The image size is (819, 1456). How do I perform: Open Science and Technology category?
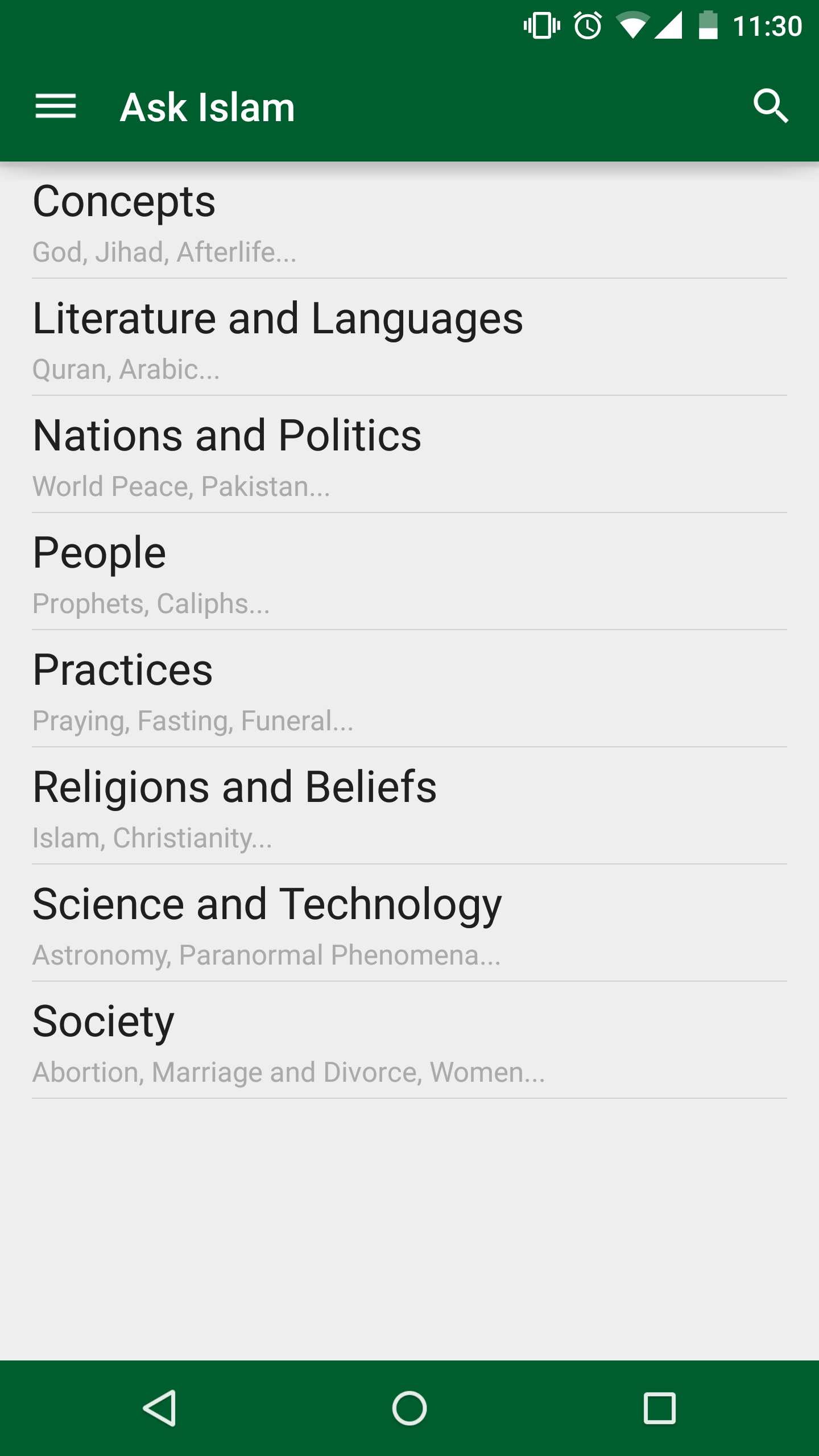pos(409,924)
